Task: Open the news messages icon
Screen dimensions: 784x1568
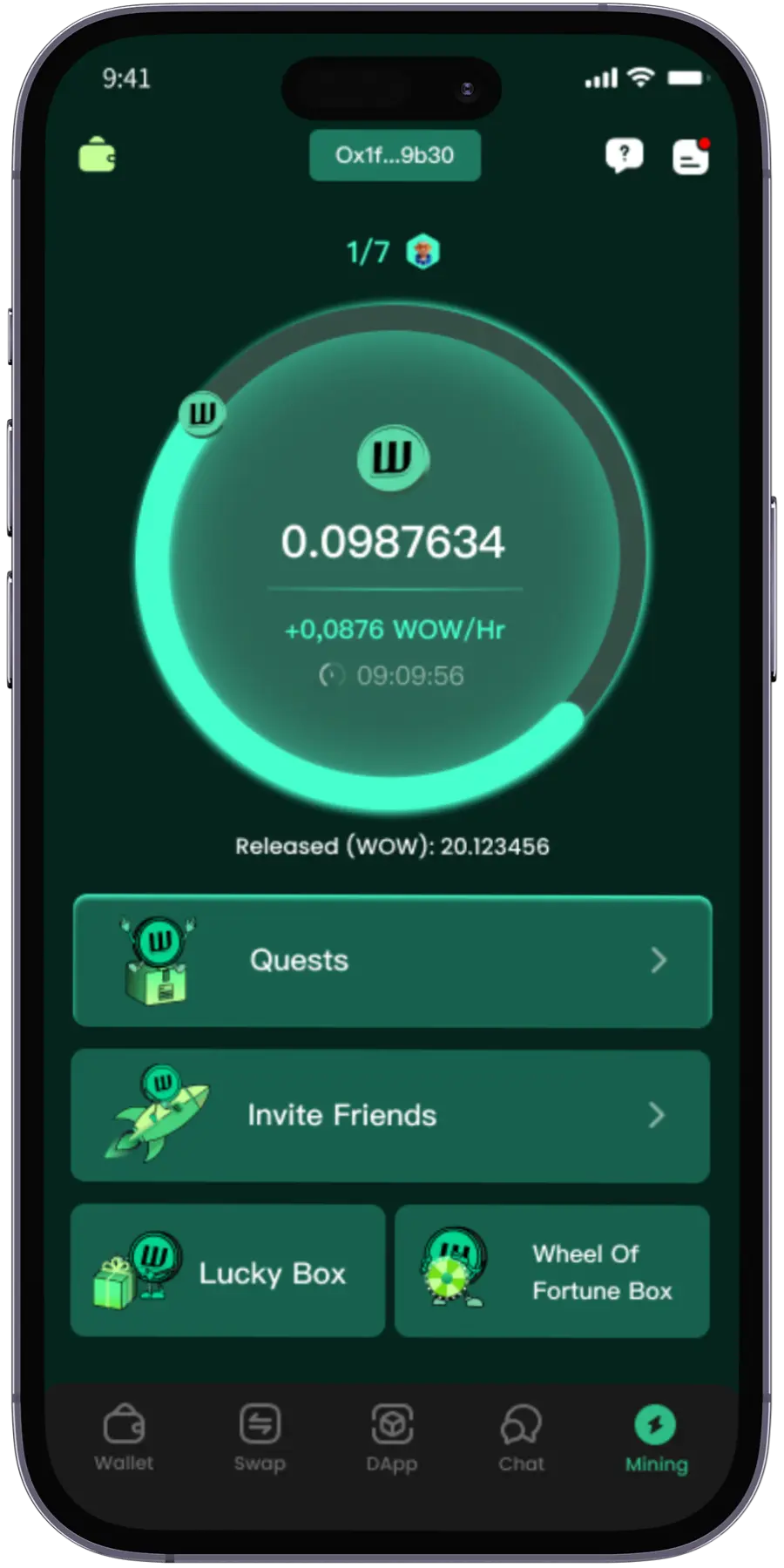Action: coord(691,157)
